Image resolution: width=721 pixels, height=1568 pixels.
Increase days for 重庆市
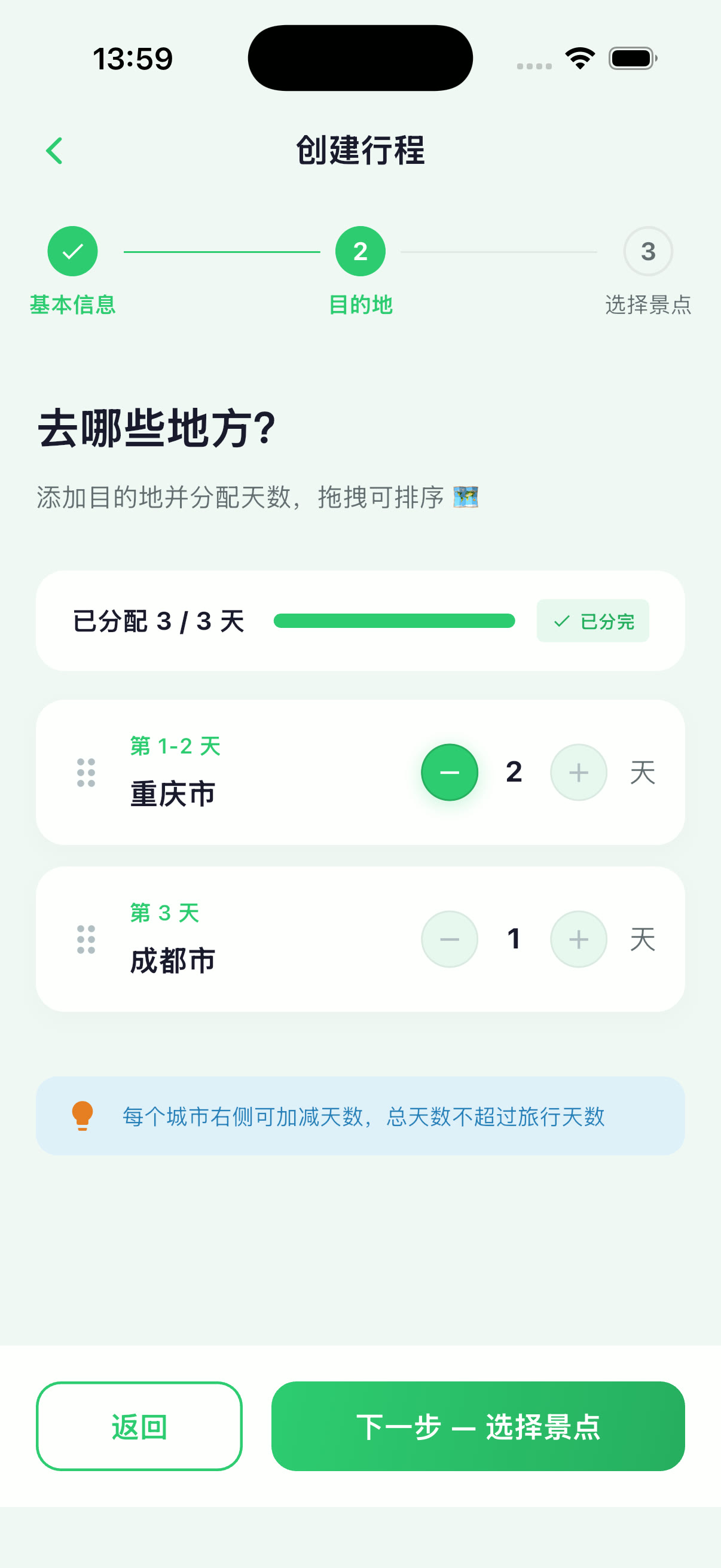[x=578, y=772]
